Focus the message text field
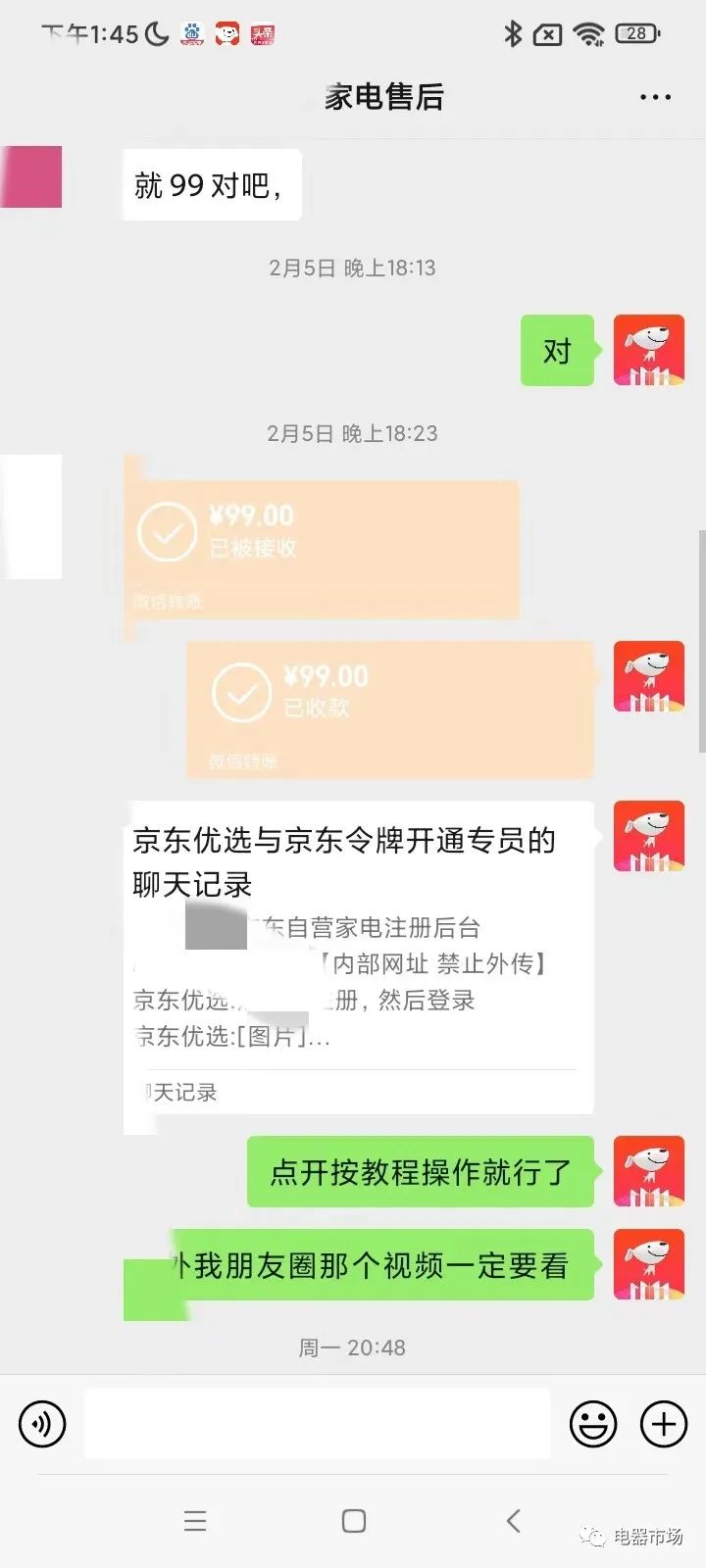Screen dimensions: 706x1568 coord(316,1423)
